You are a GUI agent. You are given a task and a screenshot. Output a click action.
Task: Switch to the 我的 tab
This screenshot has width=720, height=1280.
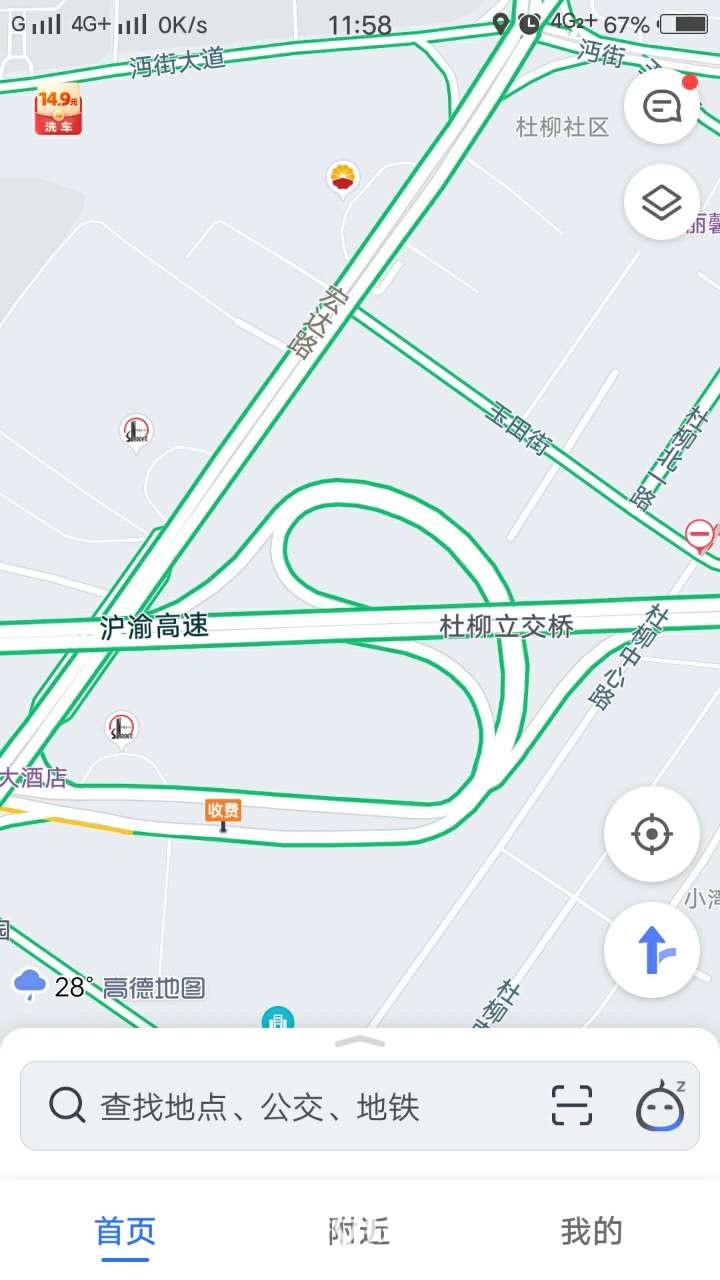pos(591,1231)
